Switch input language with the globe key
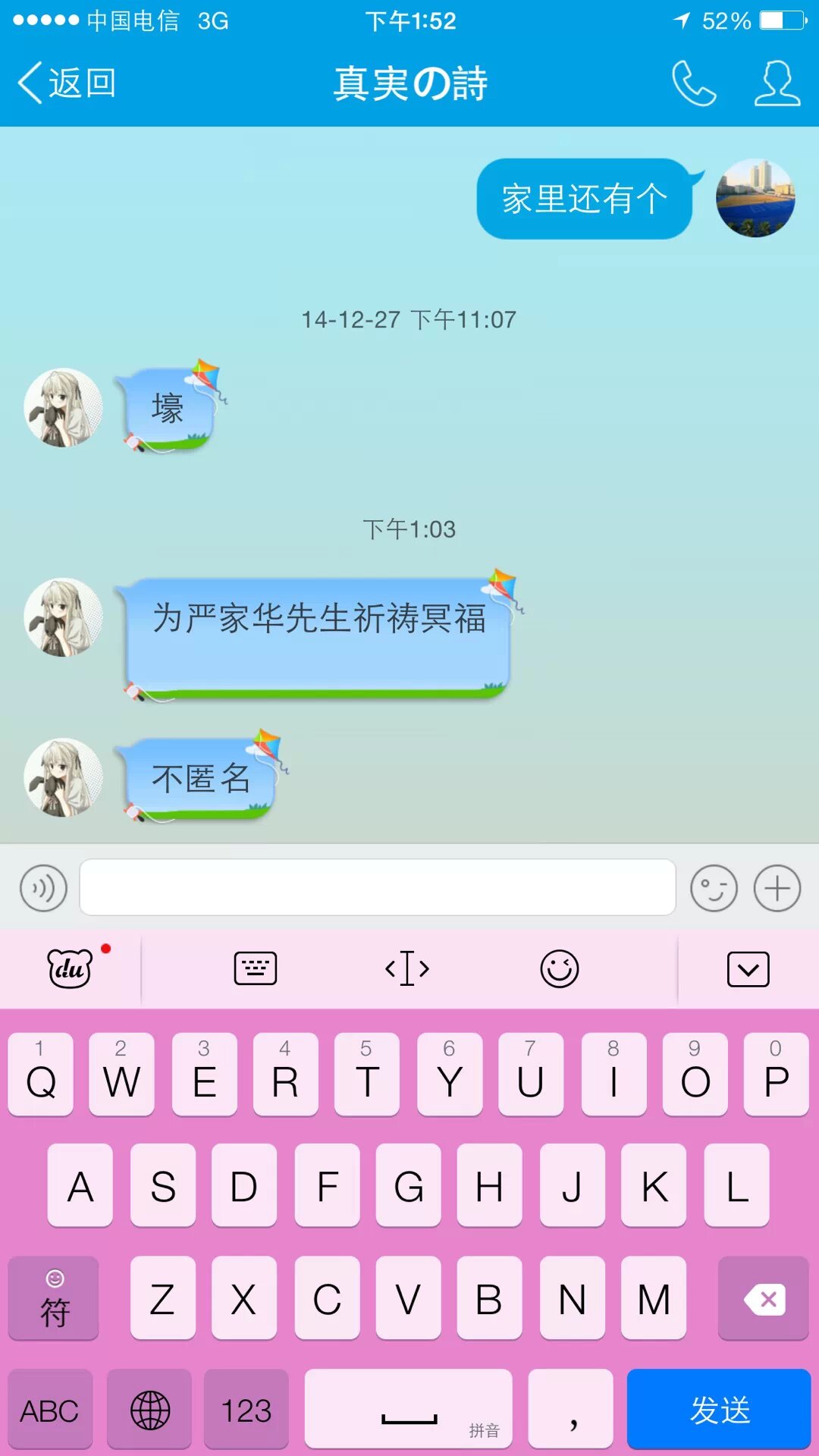 (150, 1410)
